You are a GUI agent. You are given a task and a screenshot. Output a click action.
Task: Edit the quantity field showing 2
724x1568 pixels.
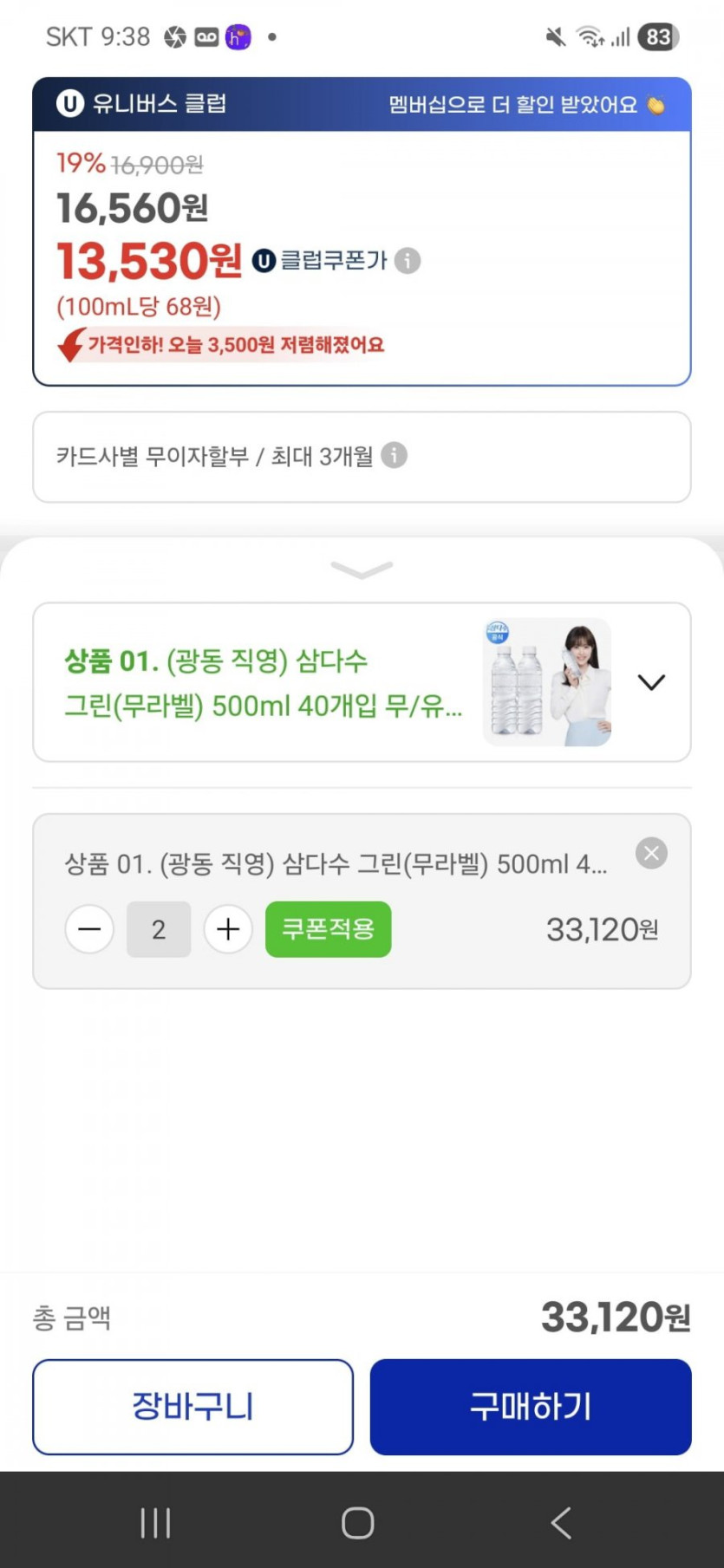pos(159,929)
